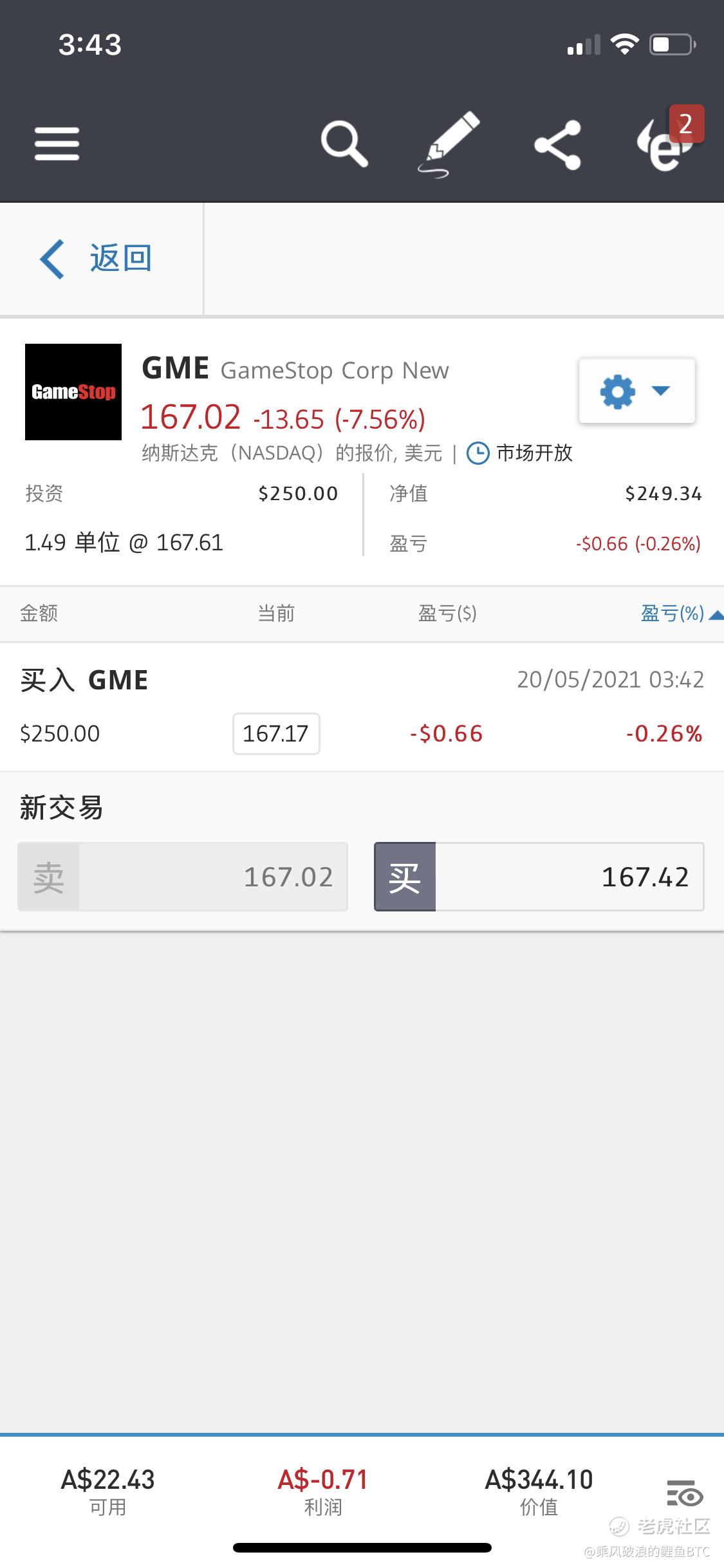Open the hamburger menu
724x1568 pixels.
click(x=57, y=144)
